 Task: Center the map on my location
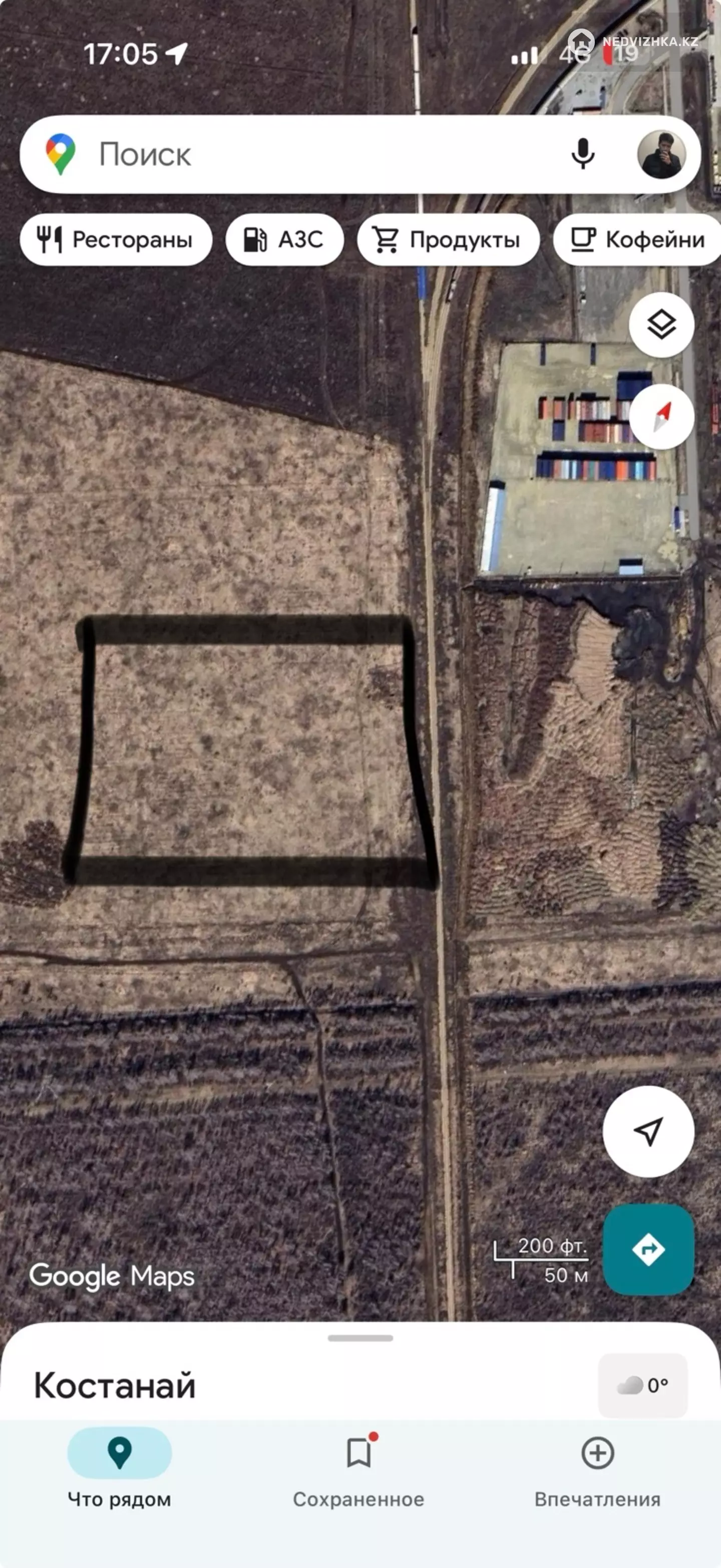pyautogui.click(x=648, y=1132)
